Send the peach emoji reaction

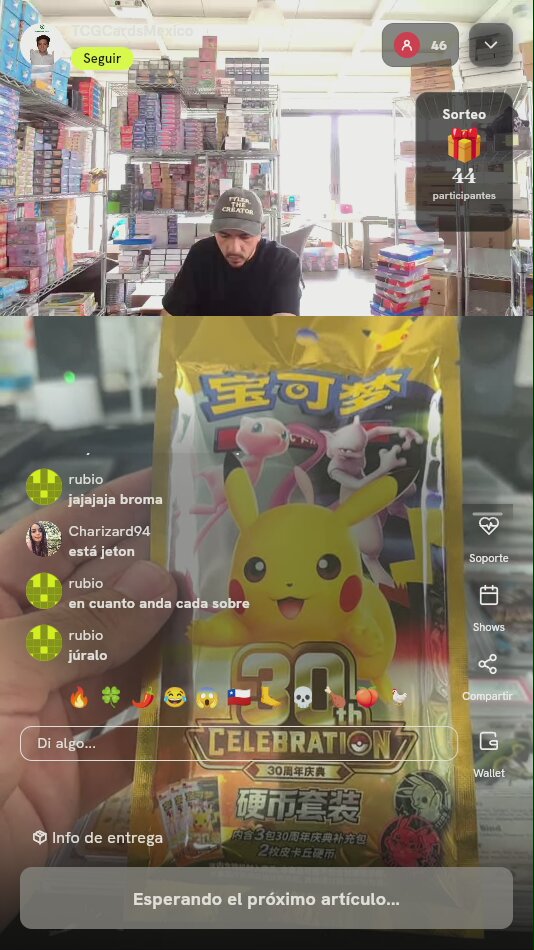pyautogui.click(x=367, y=697)
